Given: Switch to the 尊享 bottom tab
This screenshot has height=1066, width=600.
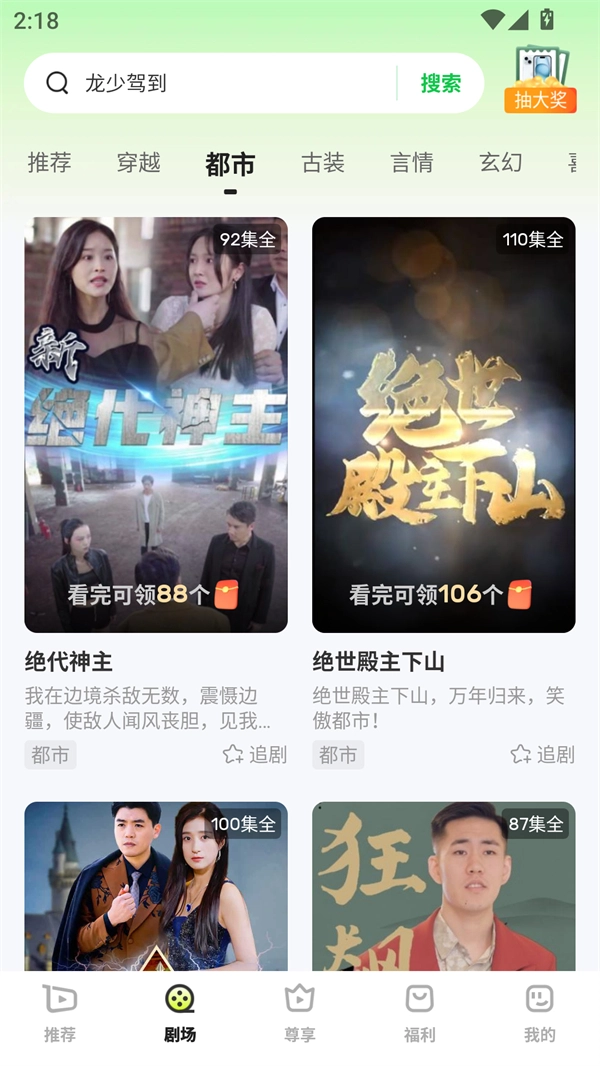Looking at the screenshot, I should click(x=300, y=1012).
